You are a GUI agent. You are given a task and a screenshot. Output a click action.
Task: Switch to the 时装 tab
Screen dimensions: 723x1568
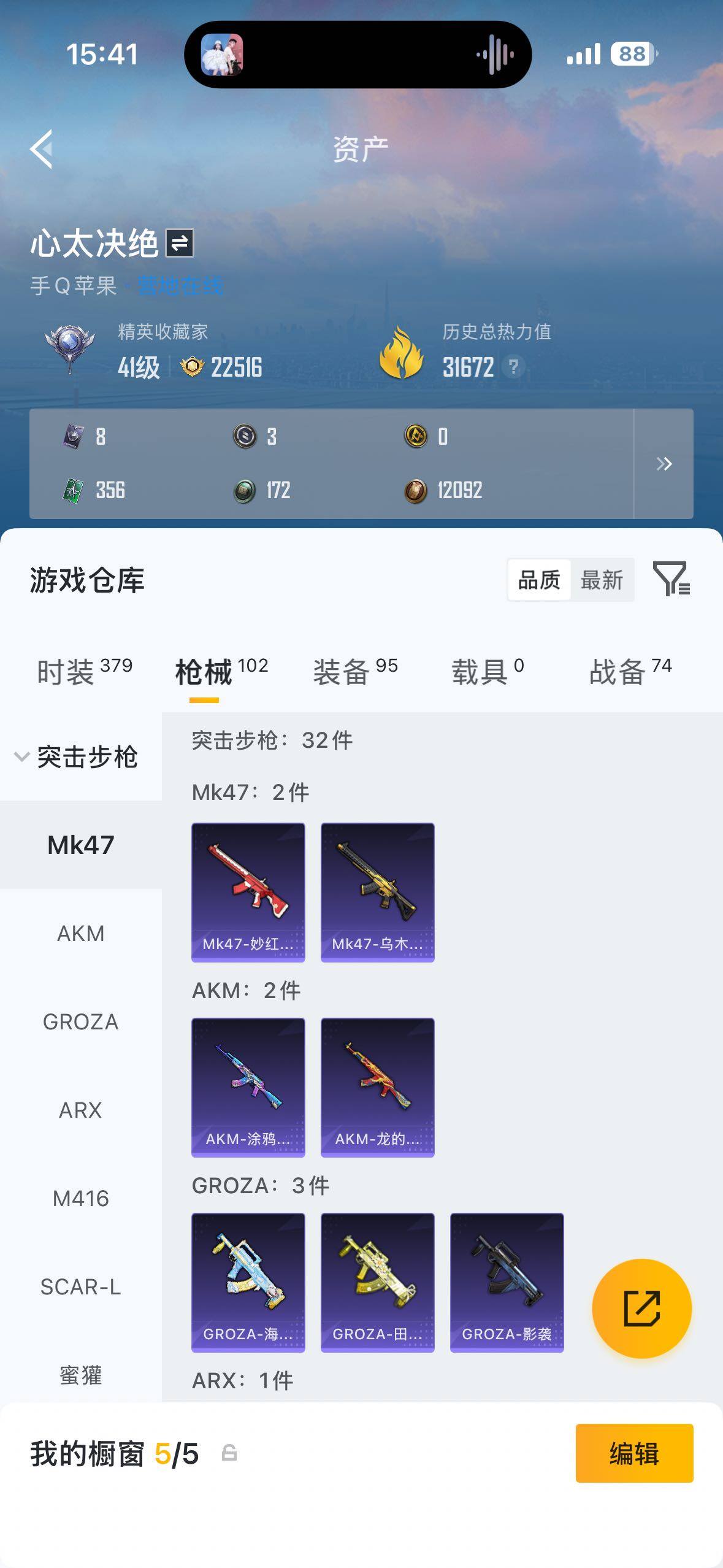[67, 669]
